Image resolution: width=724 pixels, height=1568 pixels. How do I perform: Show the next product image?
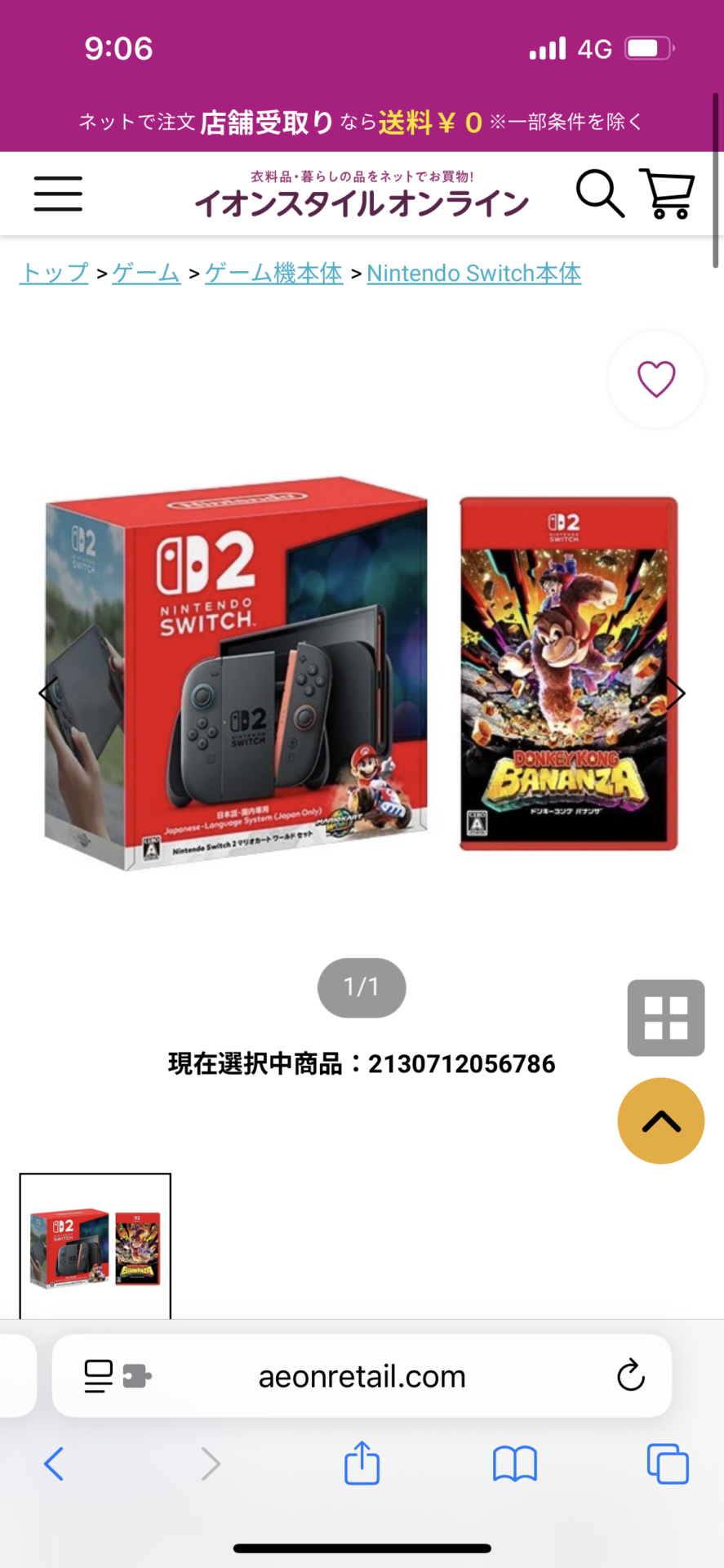pos(676,693)
